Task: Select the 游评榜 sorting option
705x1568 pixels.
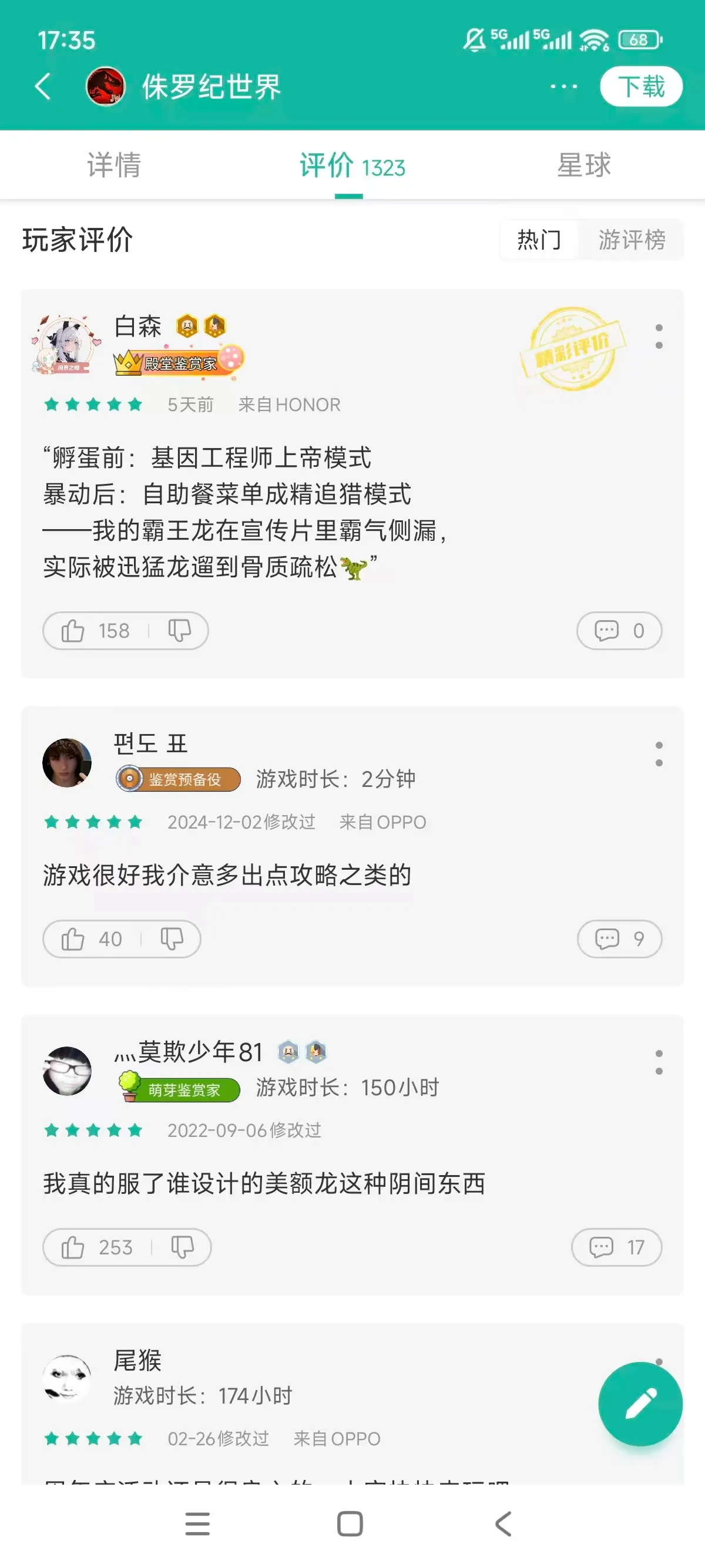Action: click(x=632, y=240)
